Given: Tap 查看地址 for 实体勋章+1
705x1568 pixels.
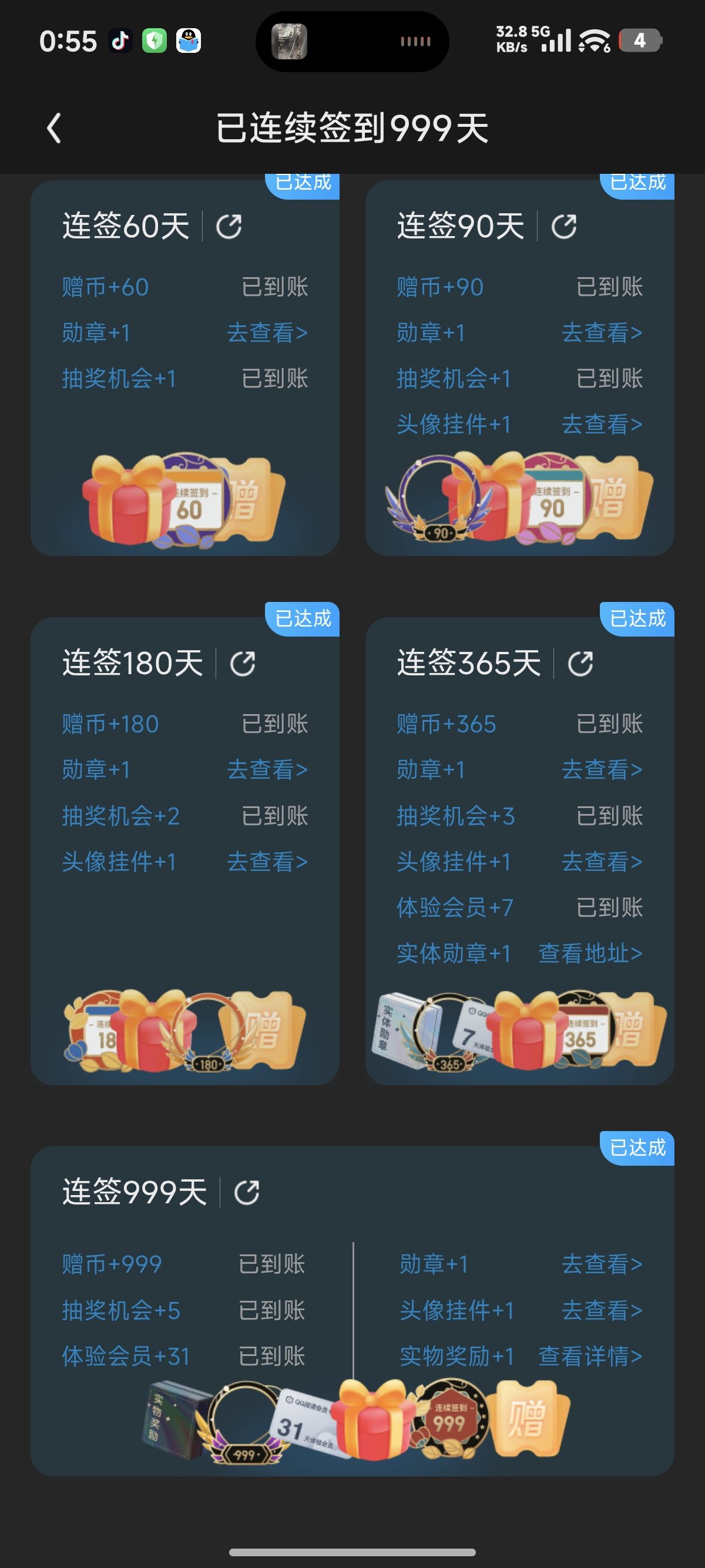Looking at the screenshot, I should click(590, 953).
